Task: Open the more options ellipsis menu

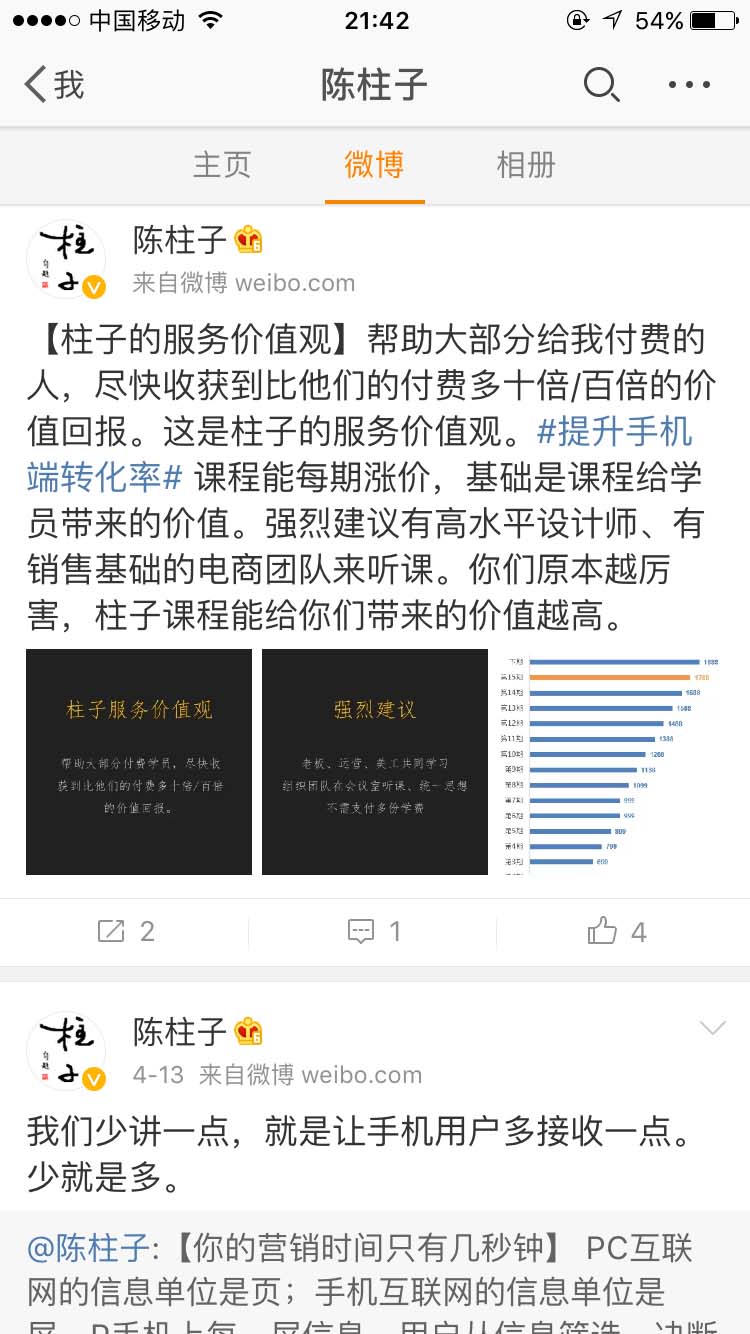Action: [x=686, y=85]
